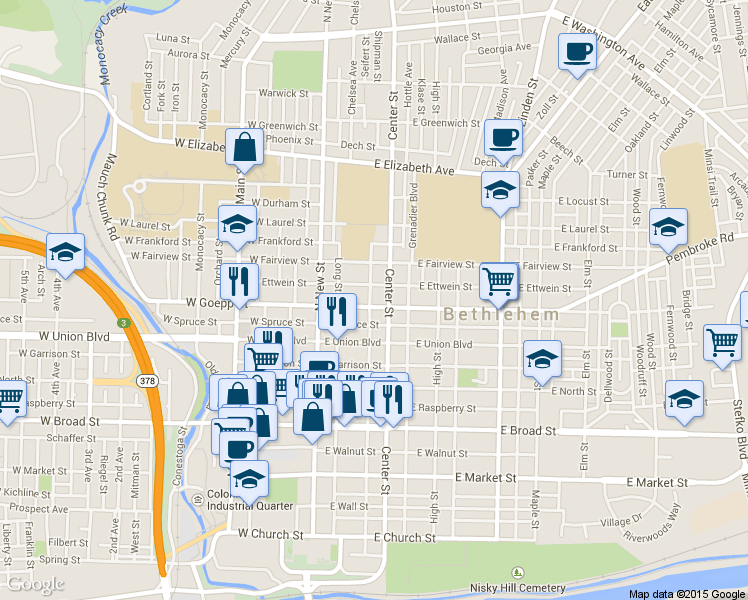Tap the school marker beside Route 378
The width and height of the screenshot is (748, 600).
coord(65,252)
